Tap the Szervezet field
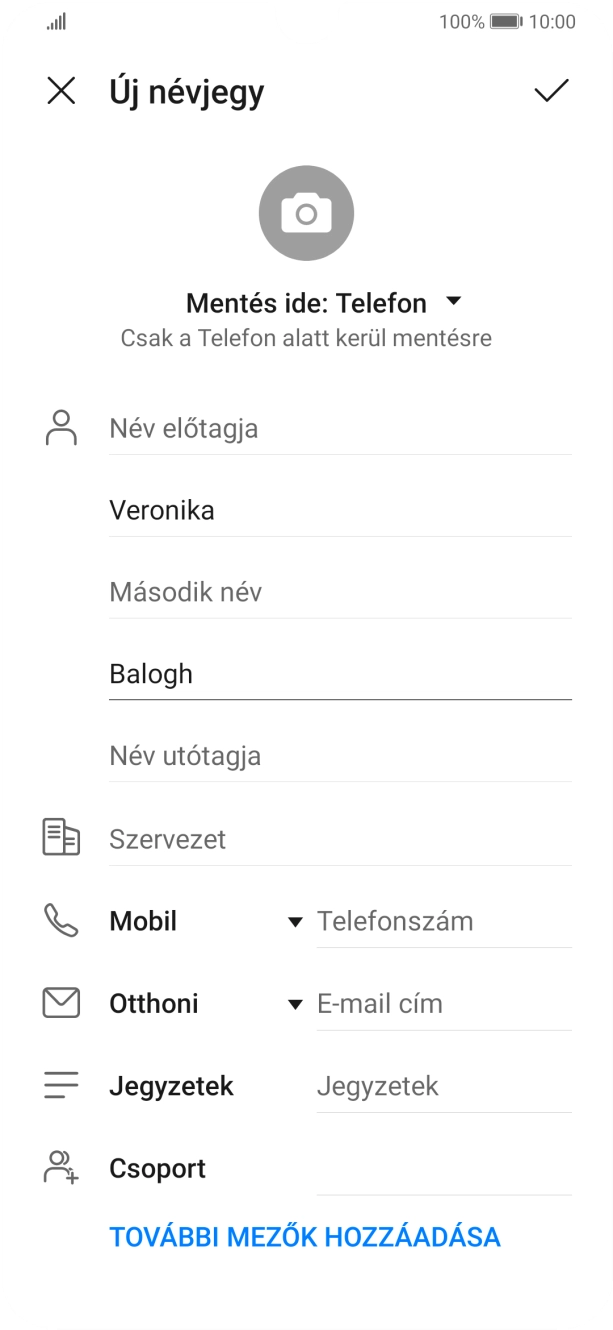 tap(340, 839)
